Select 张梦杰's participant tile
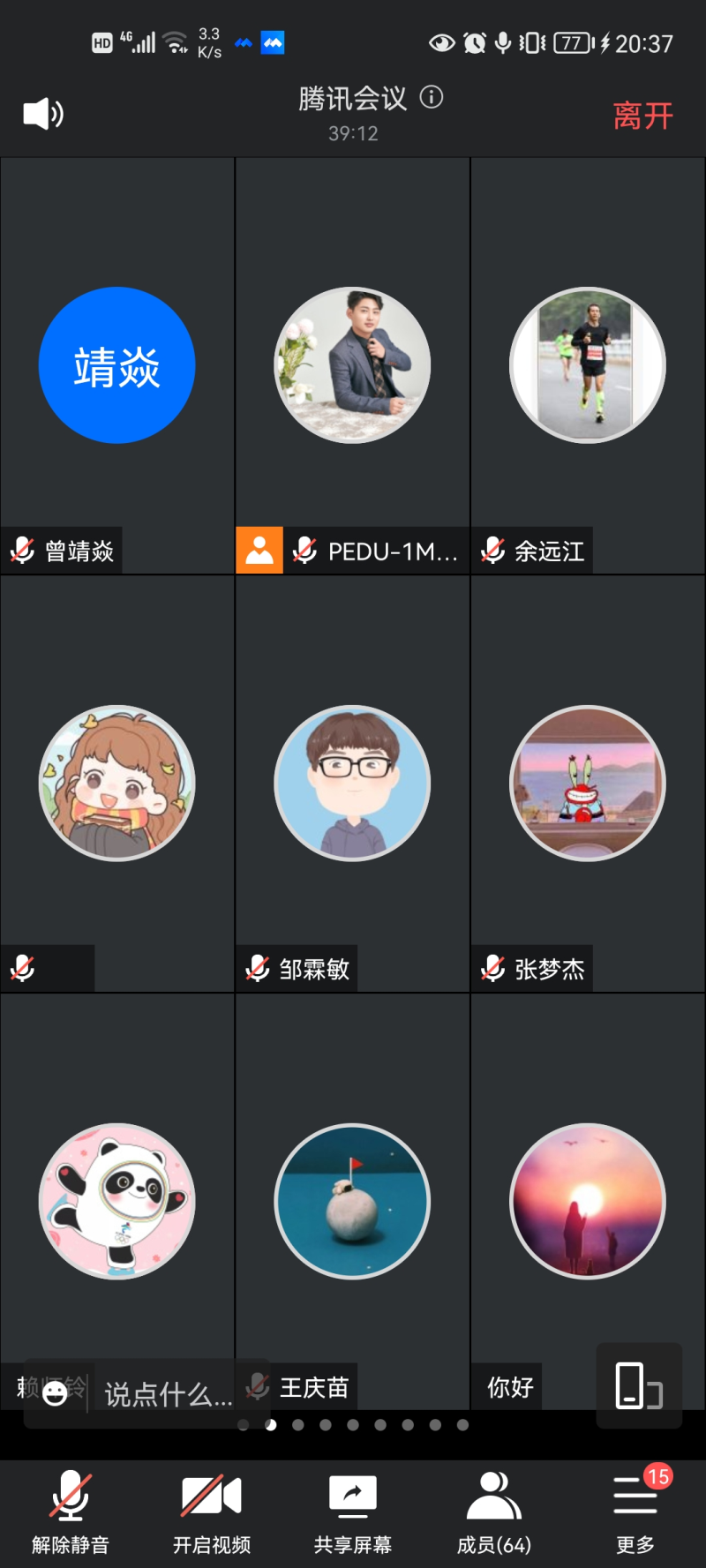706x1568 pixels. (588, 784)
